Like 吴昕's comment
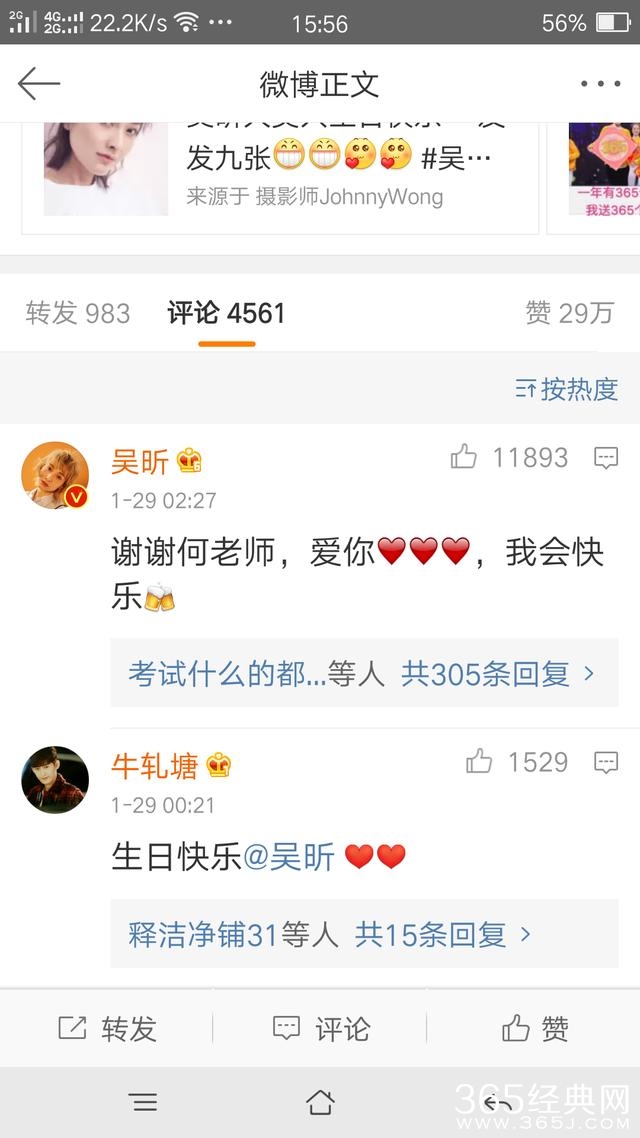640x1138 pixels. (x=464, y=458)
